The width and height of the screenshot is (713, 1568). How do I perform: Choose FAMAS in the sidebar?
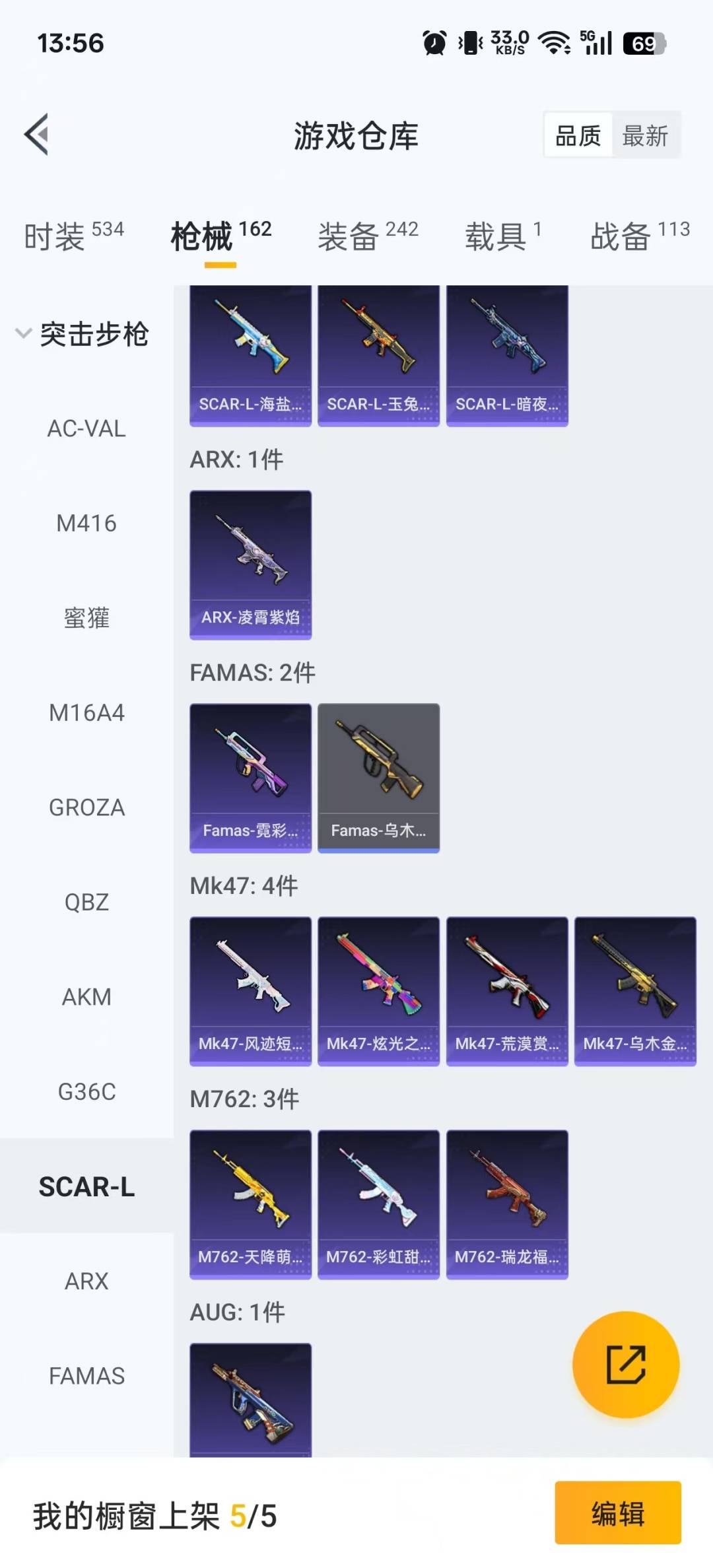click(86, 1376)
